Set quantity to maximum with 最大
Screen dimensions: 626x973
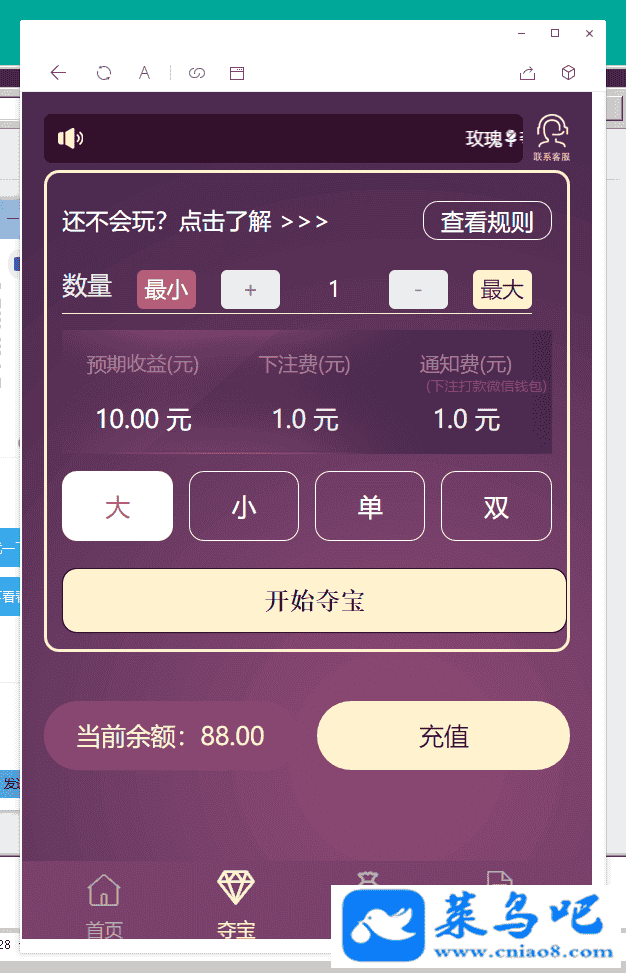(502, 290)
